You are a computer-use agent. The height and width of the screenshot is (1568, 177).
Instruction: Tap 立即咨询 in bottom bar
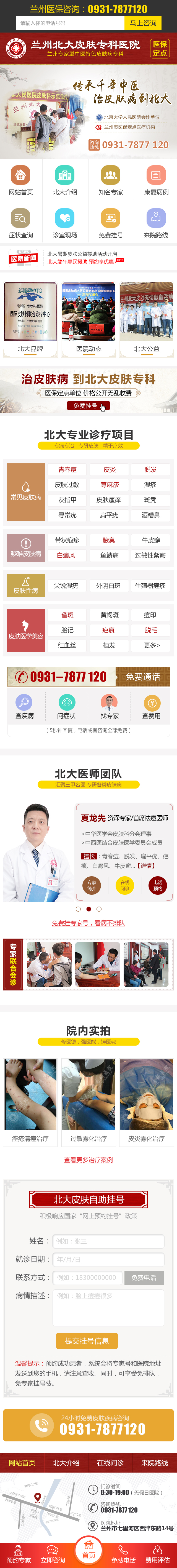[x=53, y=1555]
